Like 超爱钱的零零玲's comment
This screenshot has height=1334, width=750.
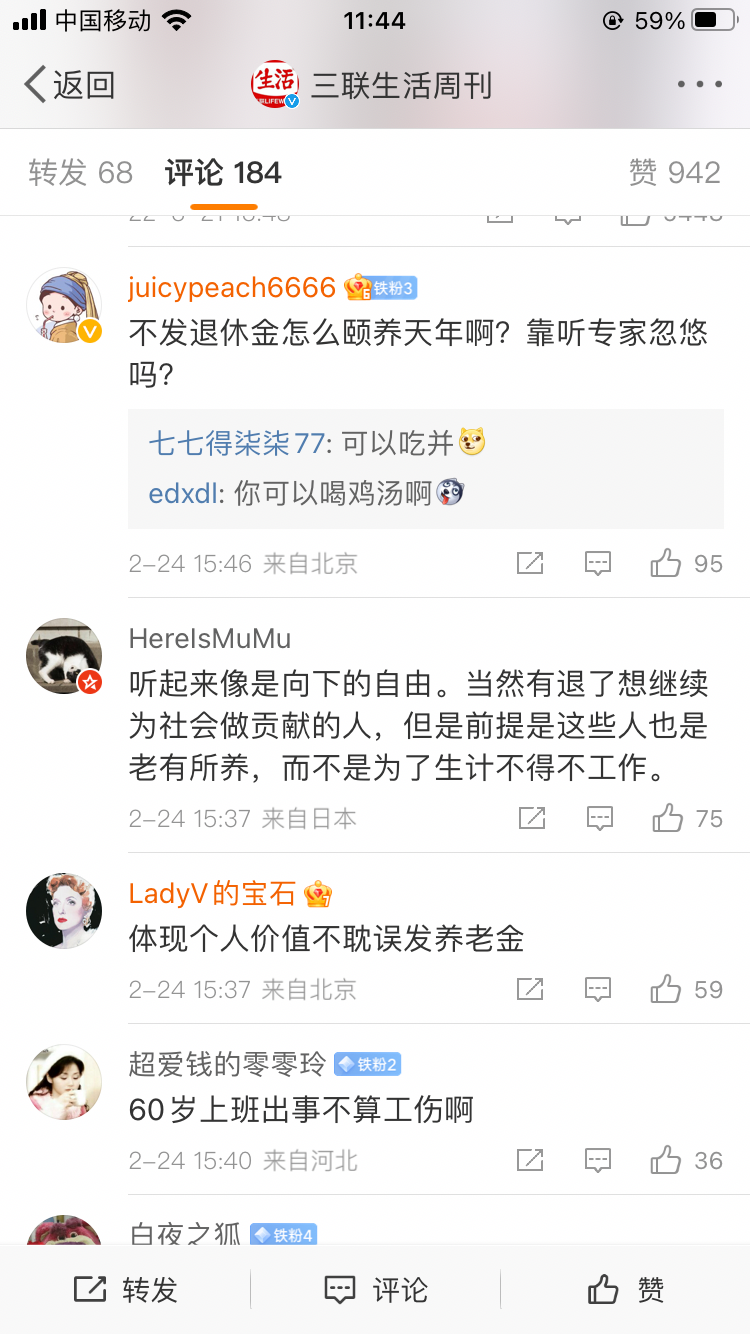(666, 1161)
